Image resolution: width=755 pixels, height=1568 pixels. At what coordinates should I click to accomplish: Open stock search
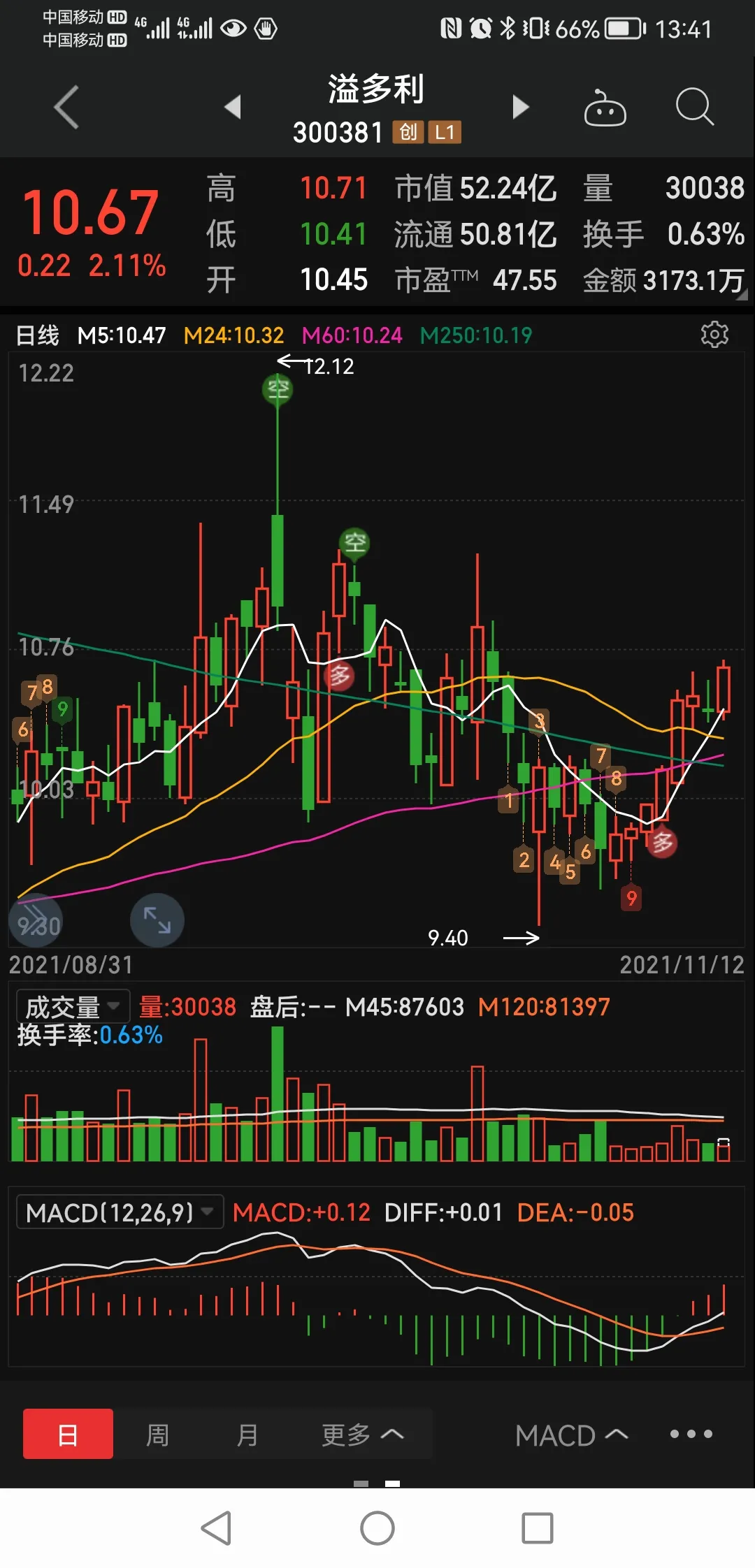(x=694, y=108)
